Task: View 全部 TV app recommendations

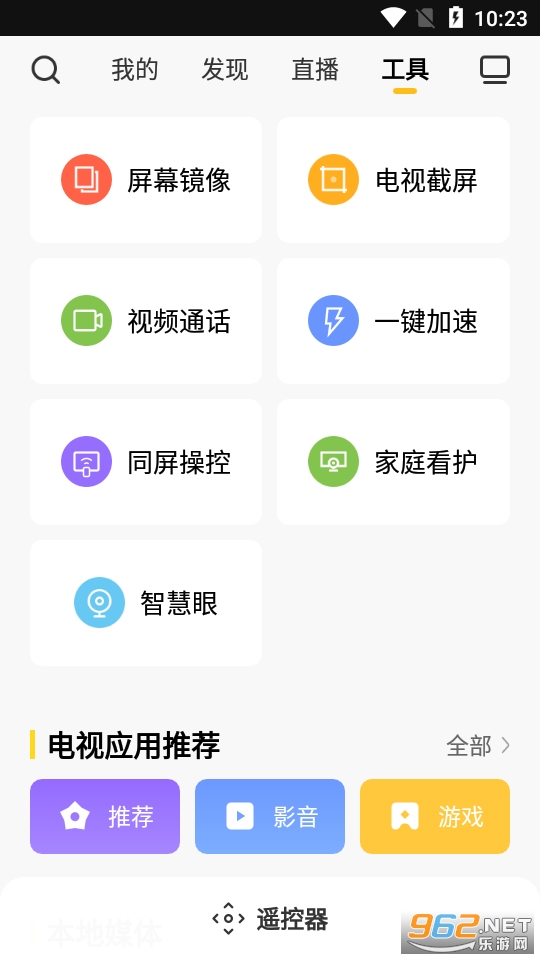Action: click(478, 746)
